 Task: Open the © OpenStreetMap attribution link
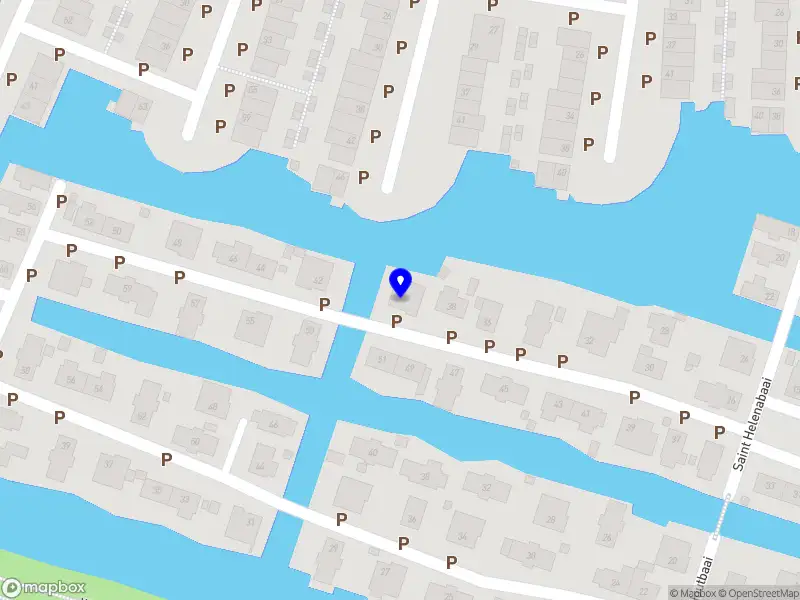point(757,593)
